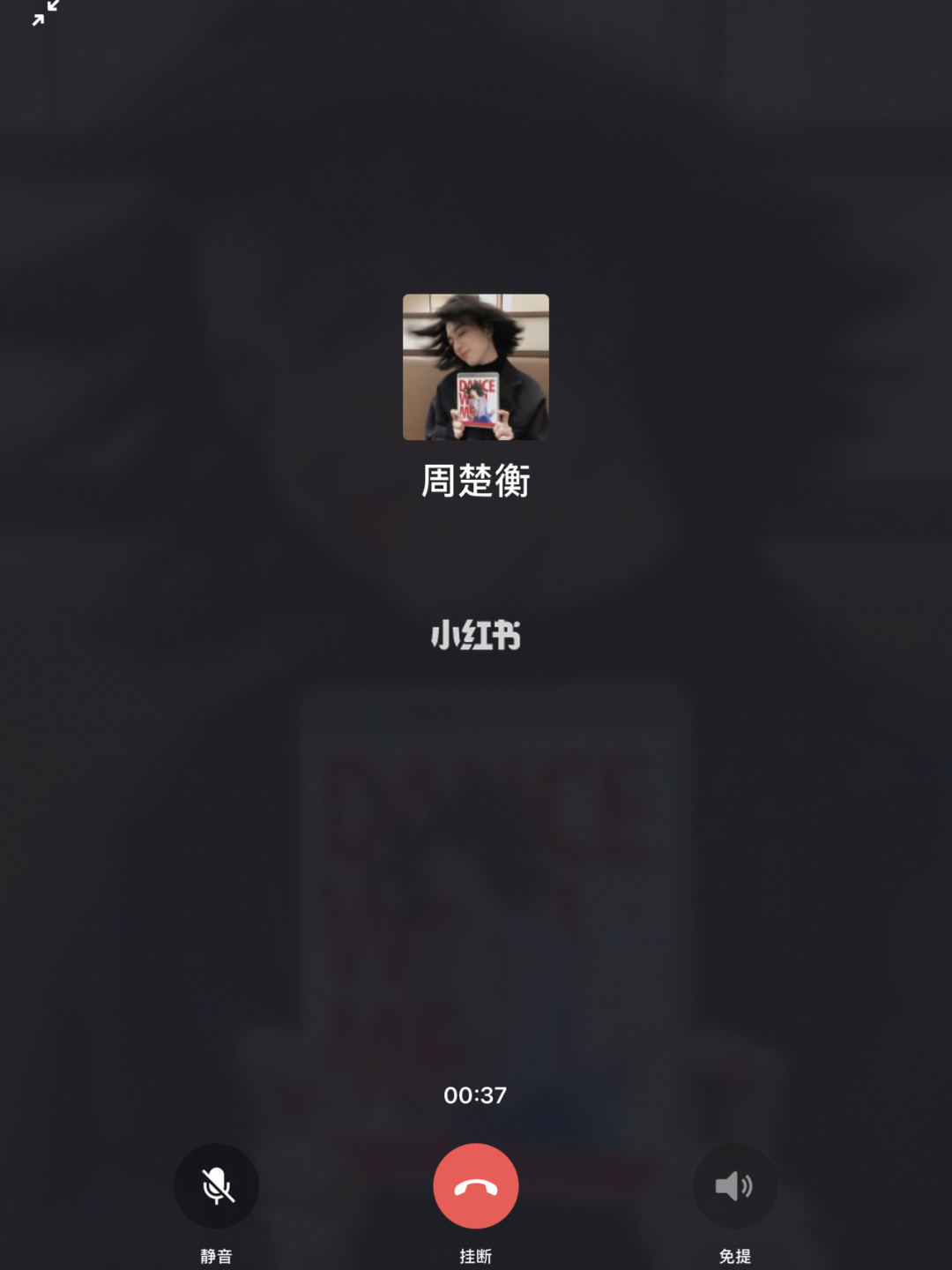The image size is (952, 1270).
Task: Turn on speakerphone (免提)
Action: (x=734, y=1186)
